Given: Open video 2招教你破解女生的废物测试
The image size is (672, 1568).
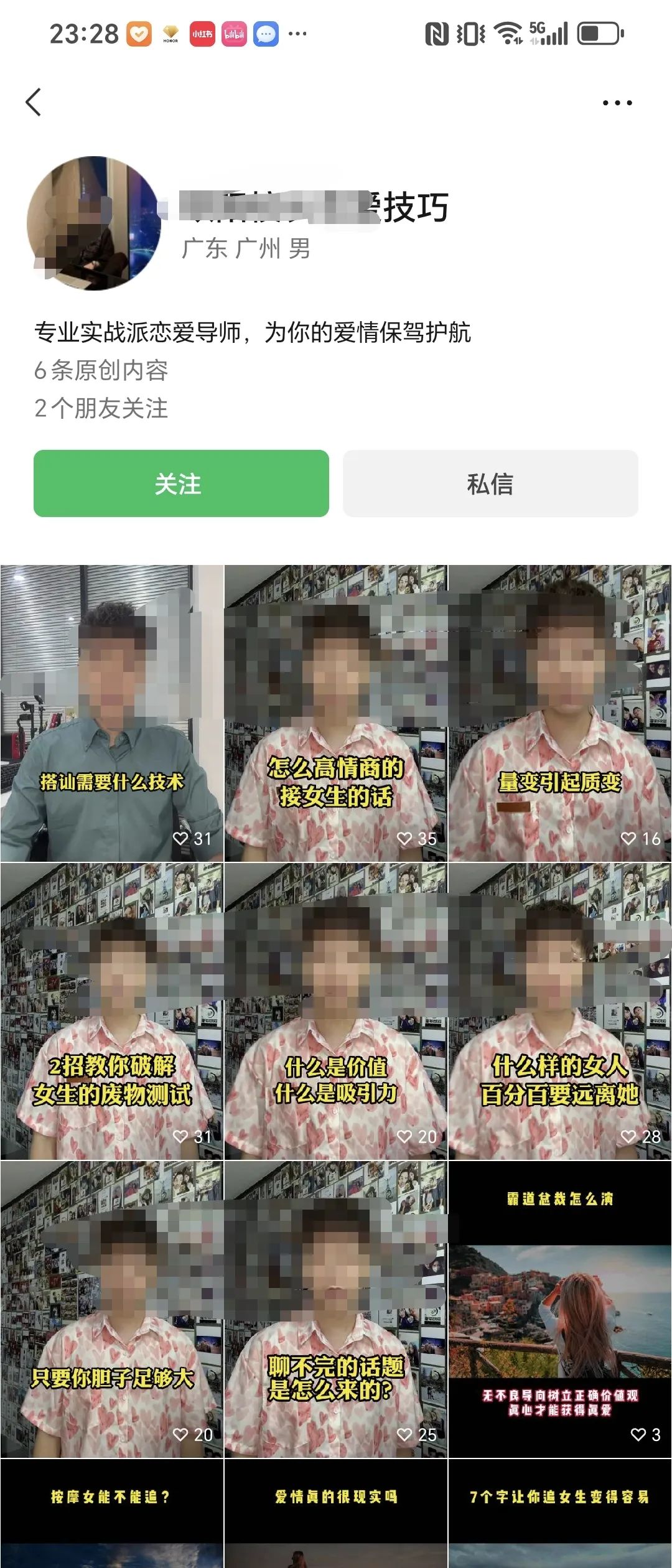Looking at the screenshot, I should (112, 1010).
